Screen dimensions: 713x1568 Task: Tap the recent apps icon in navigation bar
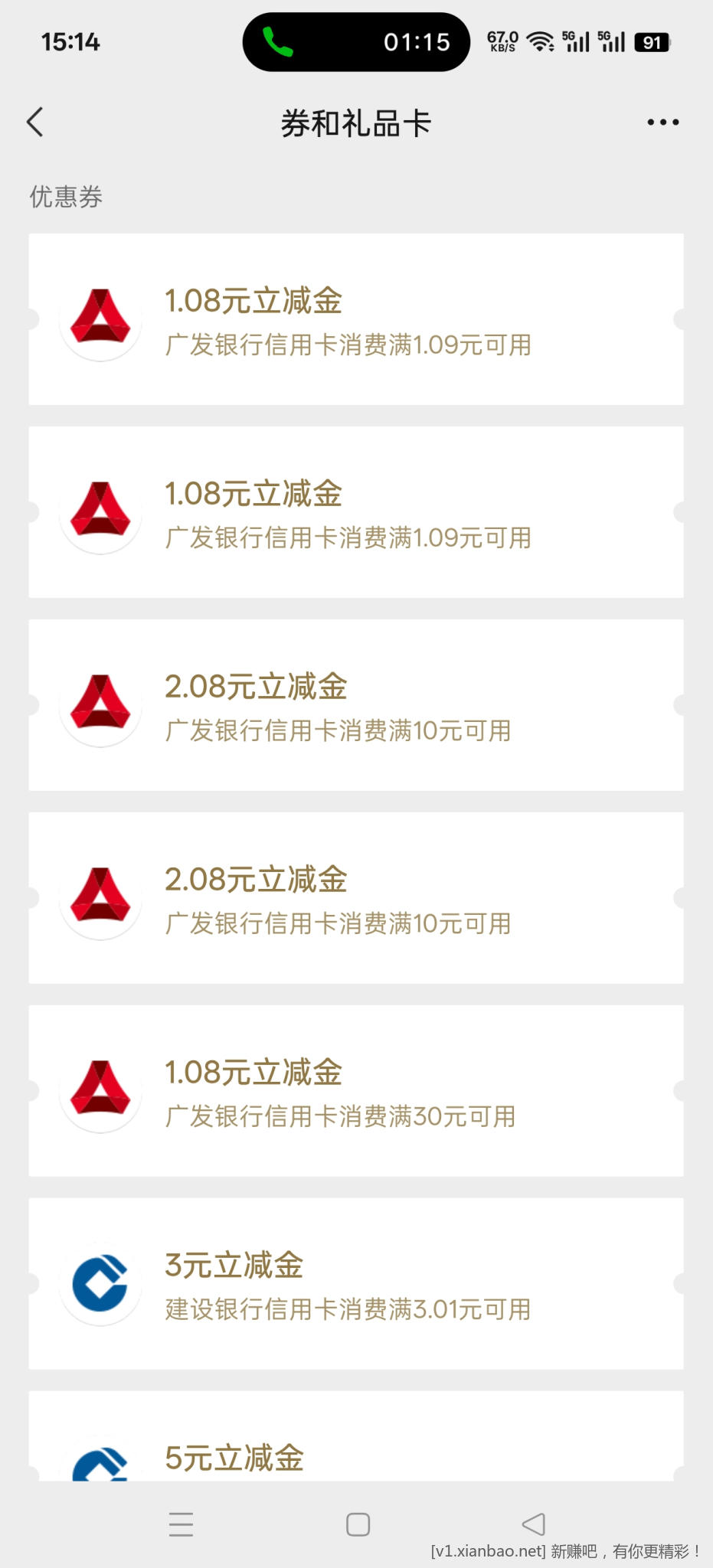point(181,1525)
